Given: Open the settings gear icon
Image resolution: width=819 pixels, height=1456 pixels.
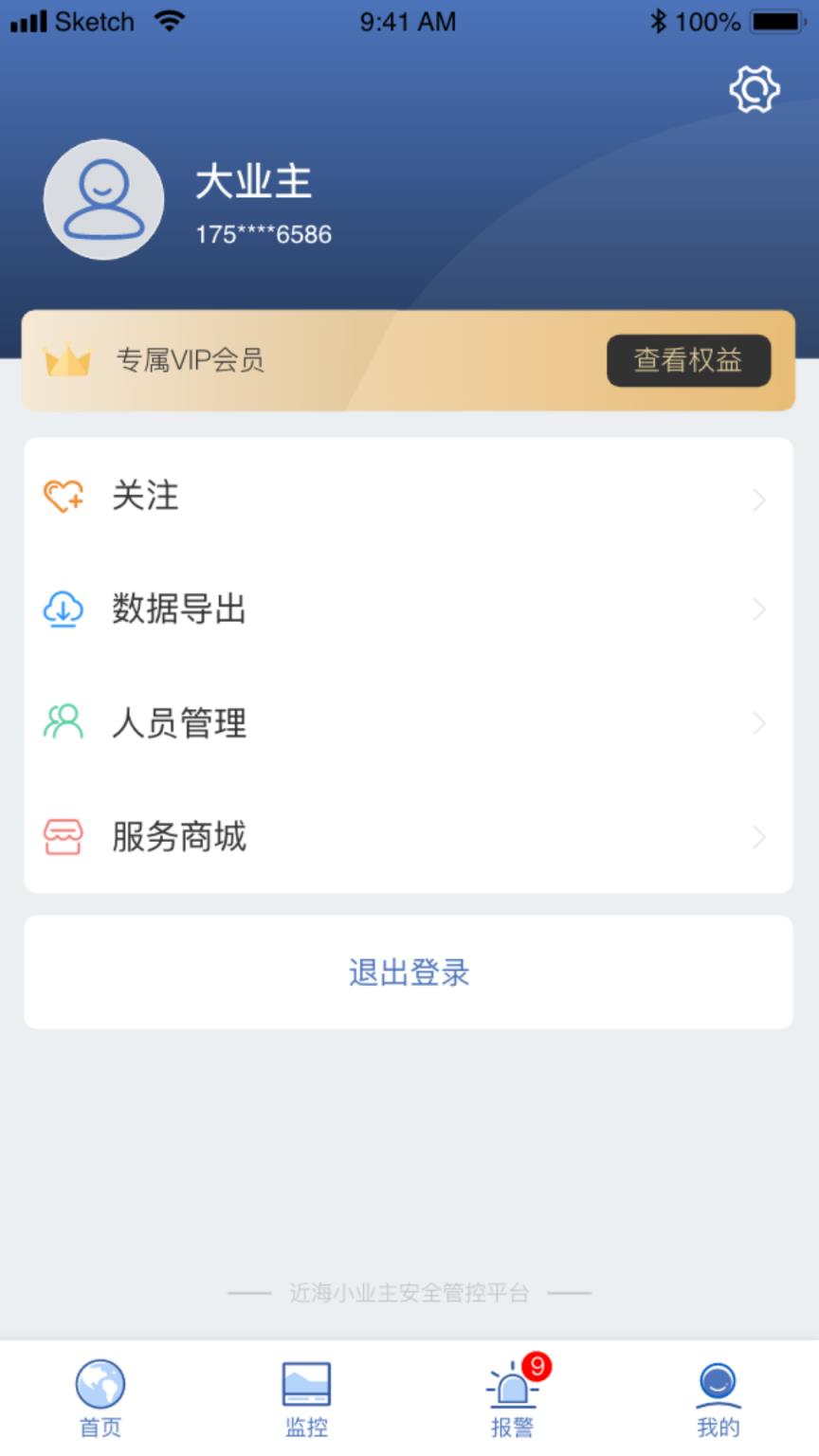Looking at the screenshot, I should tap(754, 88).
